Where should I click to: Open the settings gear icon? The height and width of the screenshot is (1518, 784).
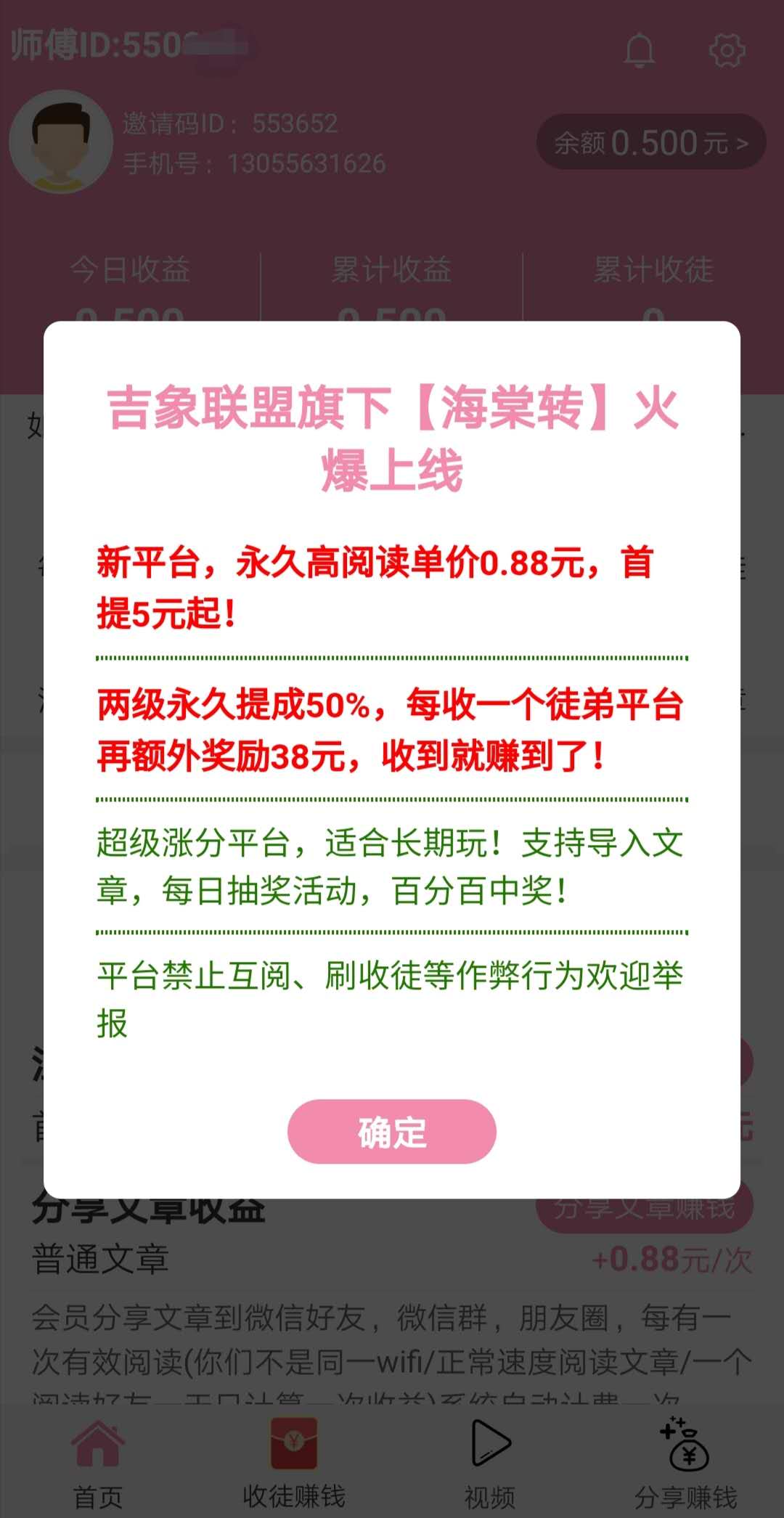727,50
